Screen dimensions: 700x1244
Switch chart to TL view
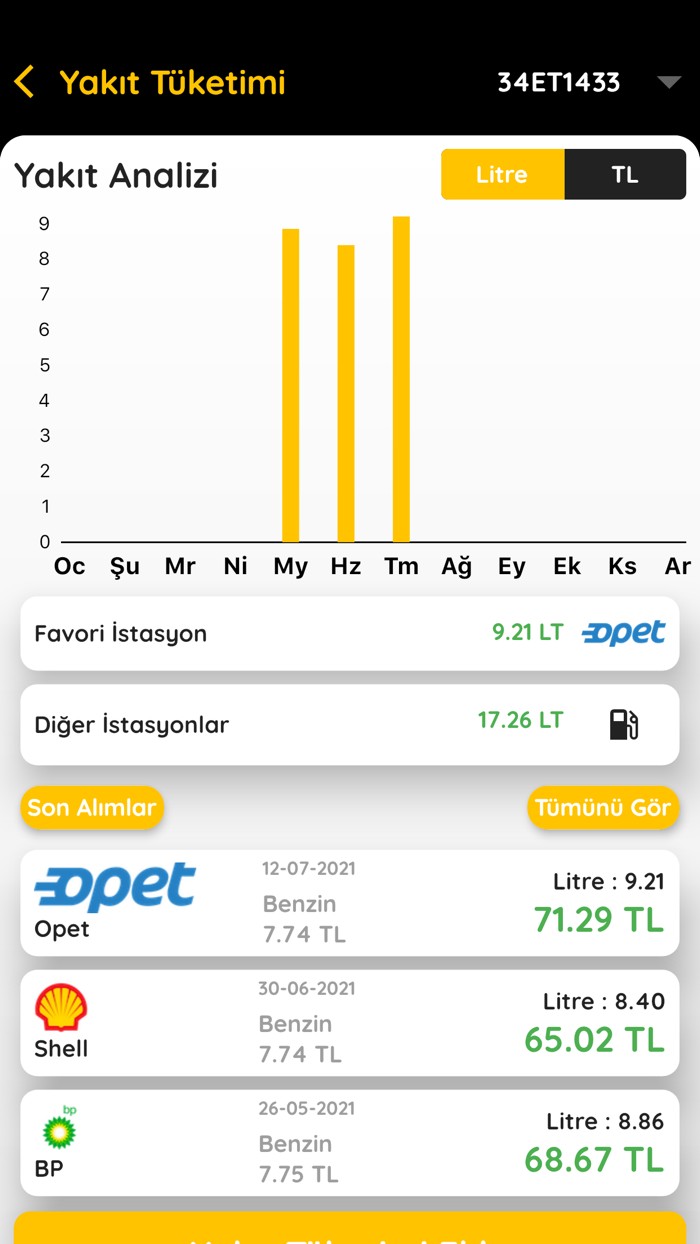click(x=625, y=175)
